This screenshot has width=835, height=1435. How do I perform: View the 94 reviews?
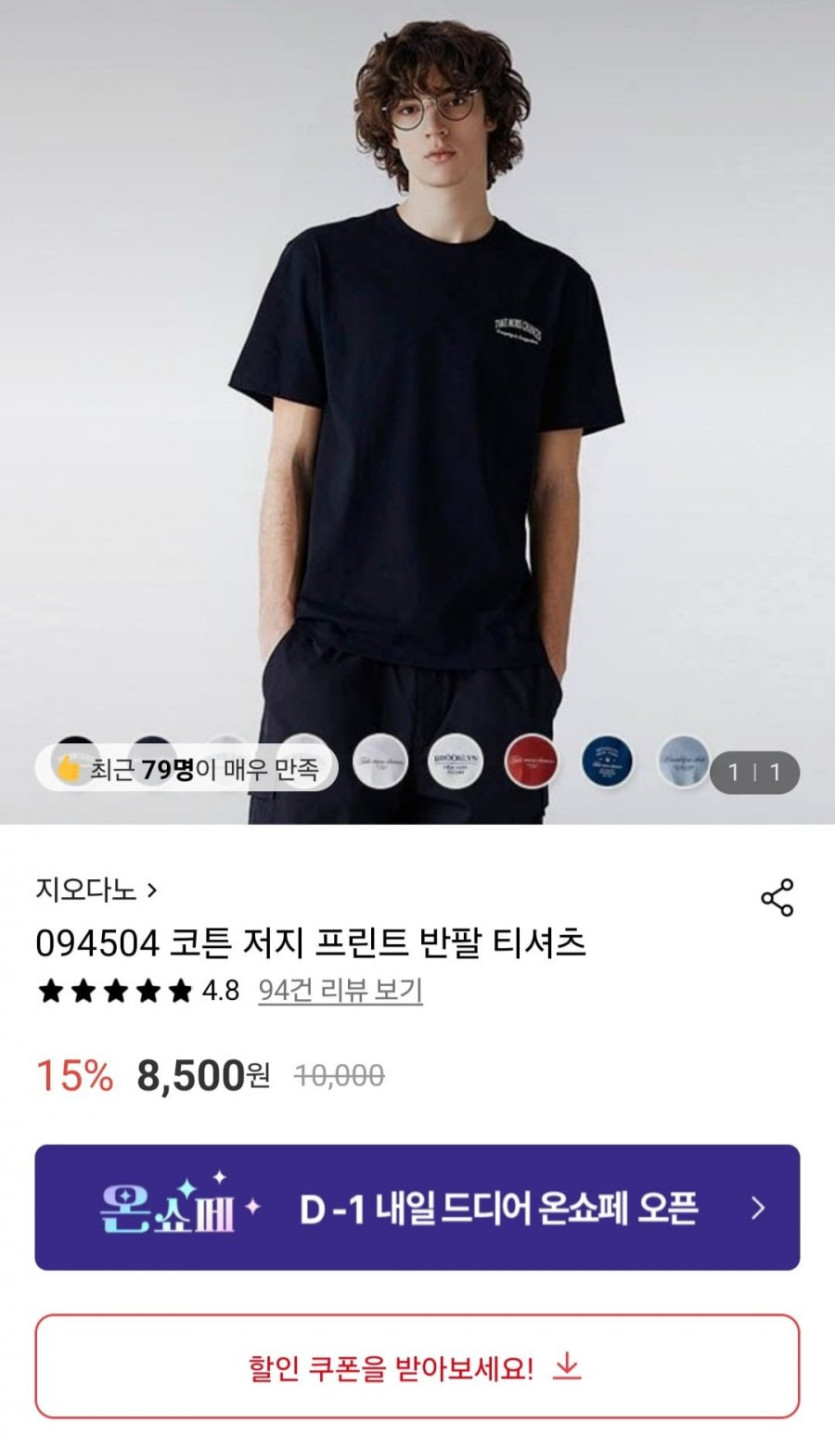[x=340, y=991]
